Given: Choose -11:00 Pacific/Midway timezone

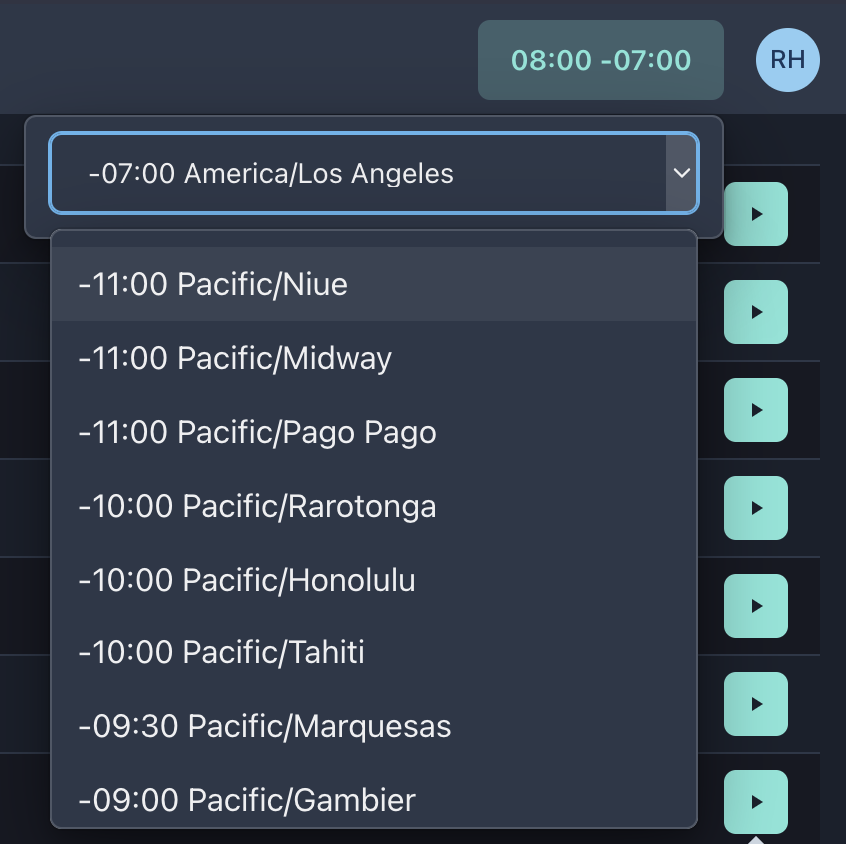Looking at the screenshot, I should click(373, 358).
